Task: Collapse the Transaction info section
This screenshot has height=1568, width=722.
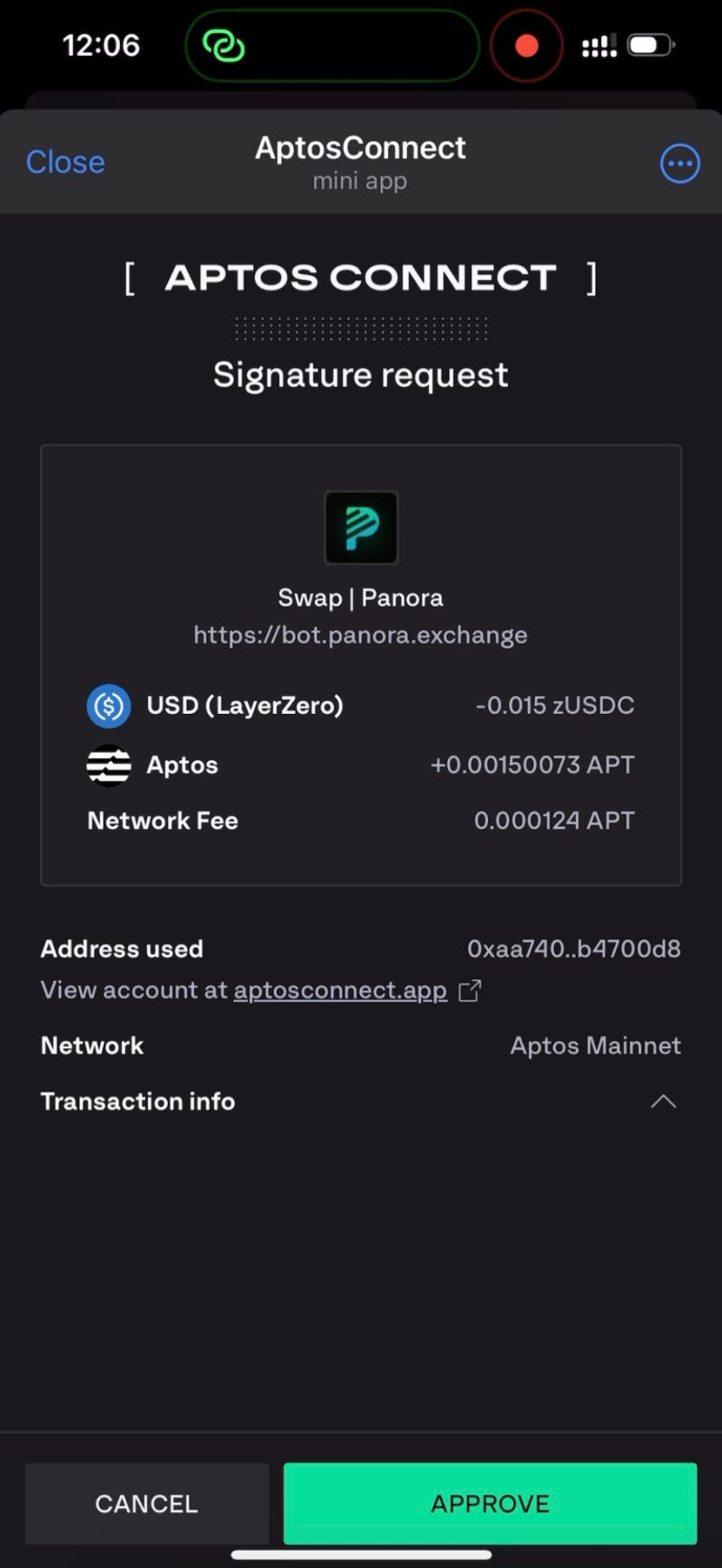Action: pos(663,1101)
